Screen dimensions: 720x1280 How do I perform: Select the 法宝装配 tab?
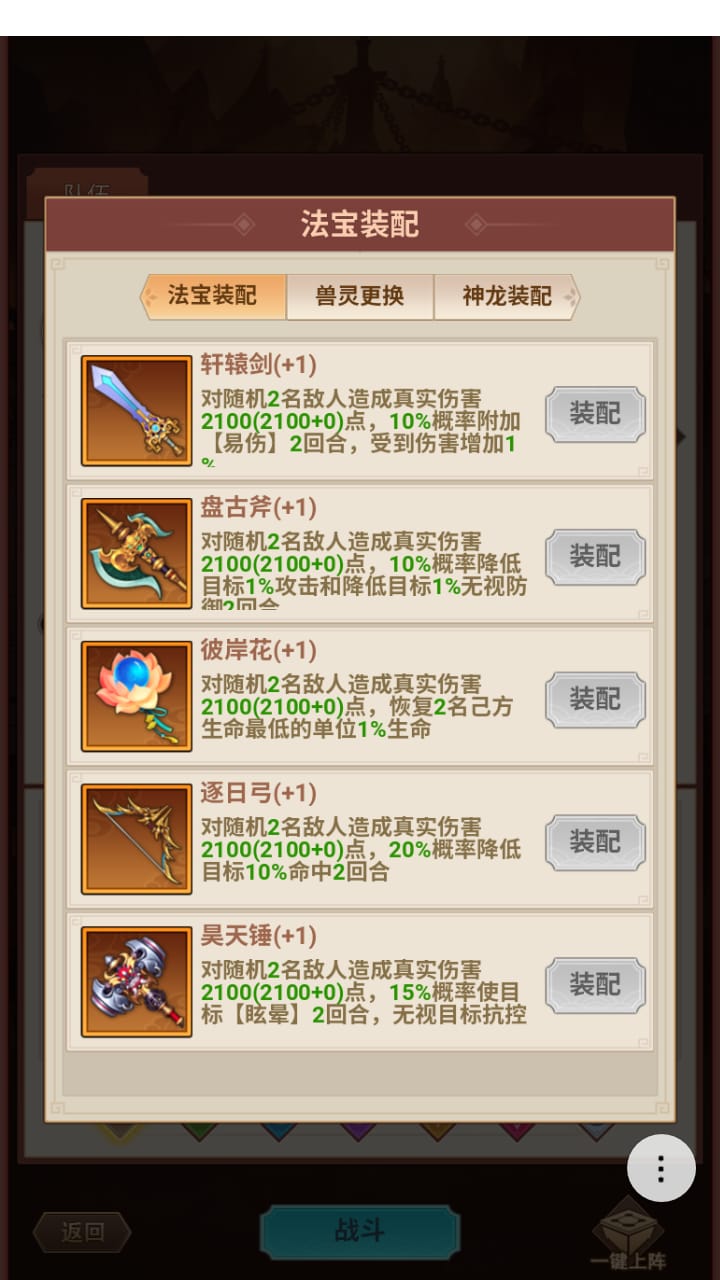[x=213, y=296]
